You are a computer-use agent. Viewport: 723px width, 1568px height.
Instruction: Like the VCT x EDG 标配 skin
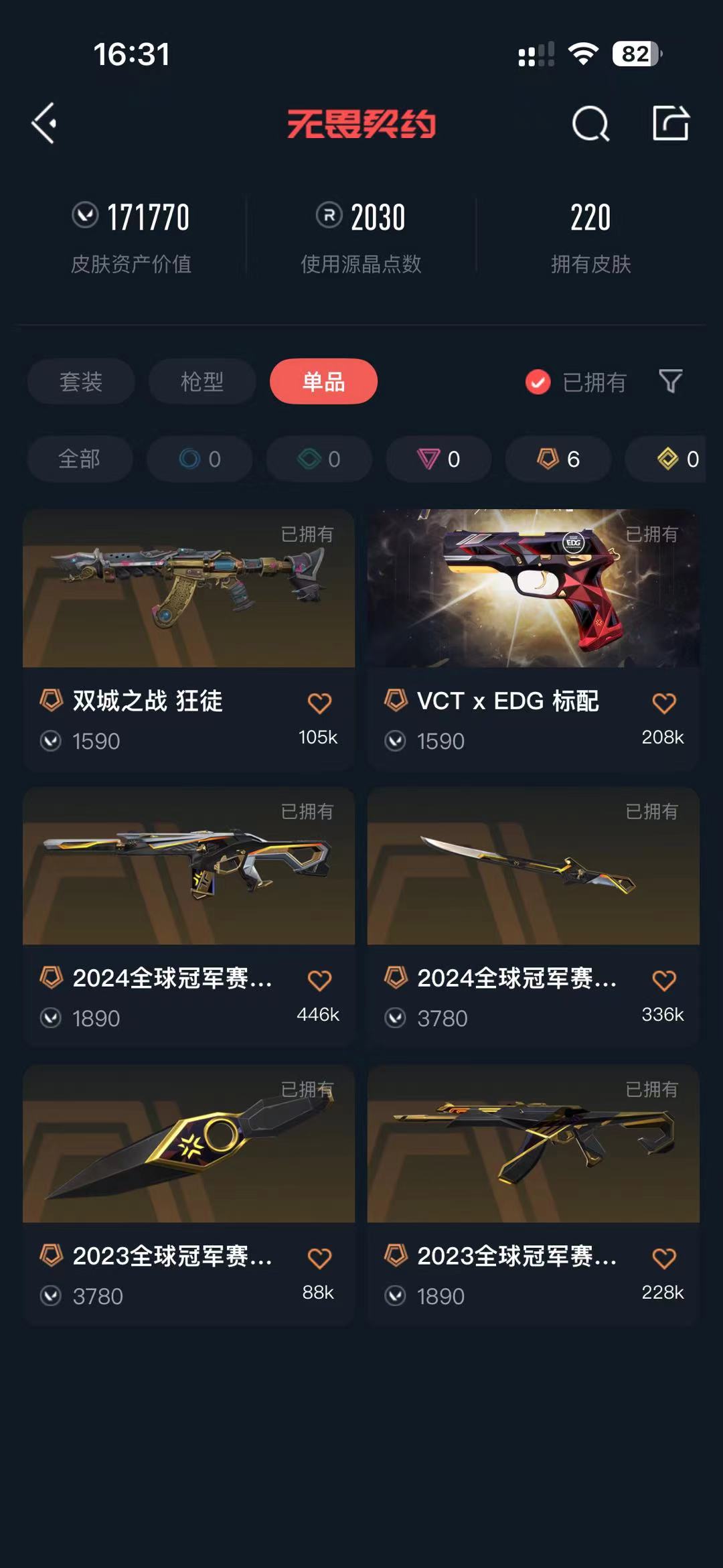(x=663, y=703)
